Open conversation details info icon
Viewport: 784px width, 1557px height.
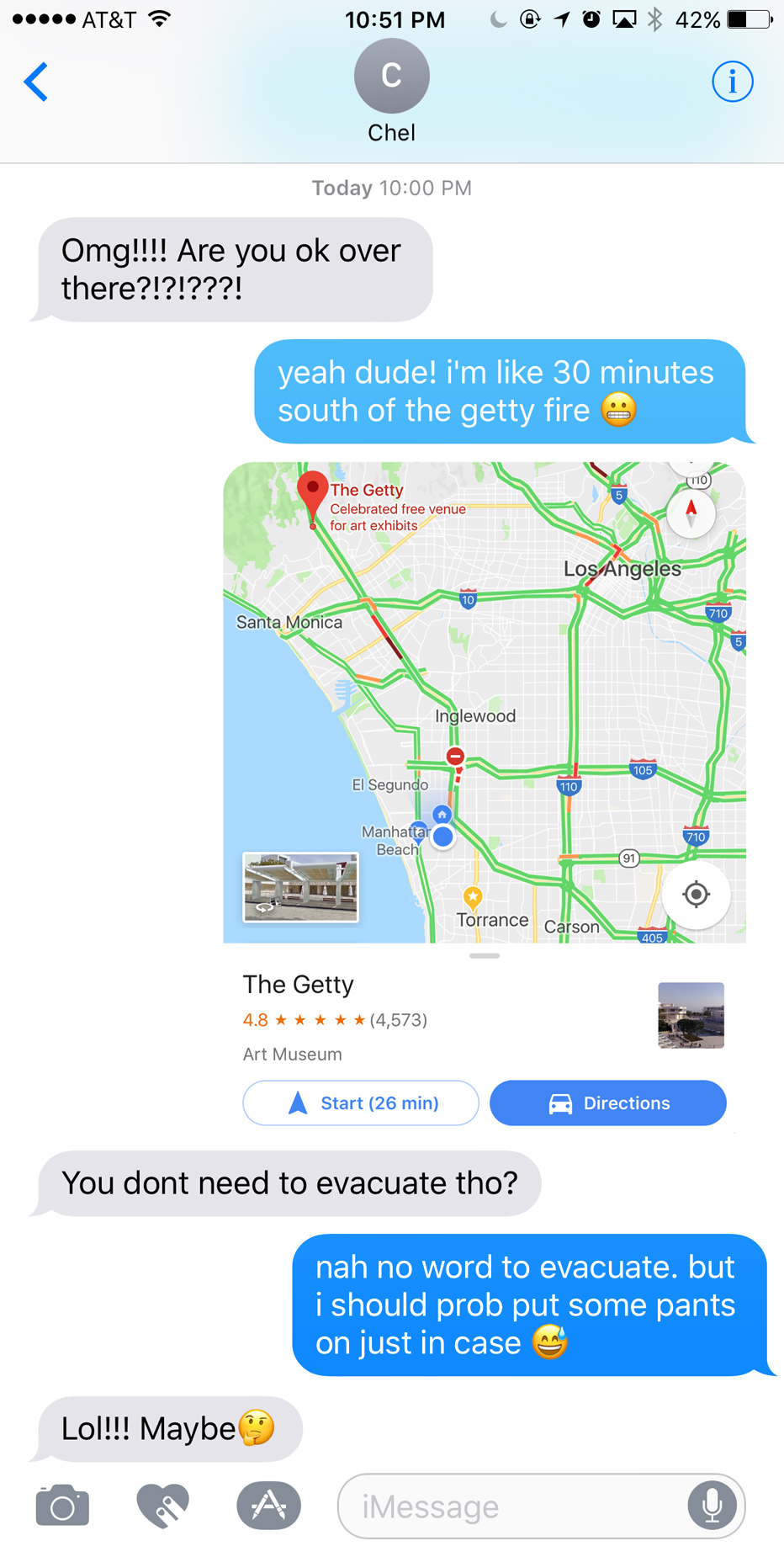point(732,82)
